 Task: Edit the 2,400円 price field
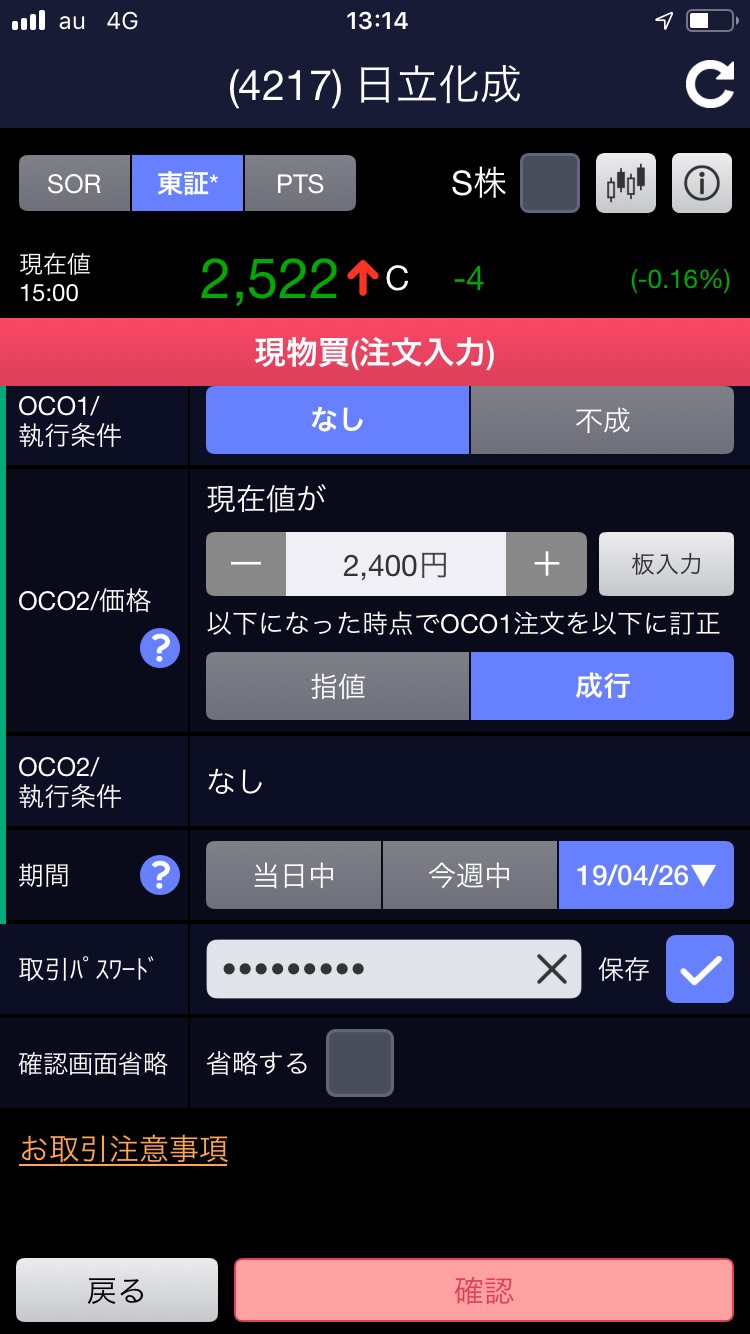click(395, 565)
